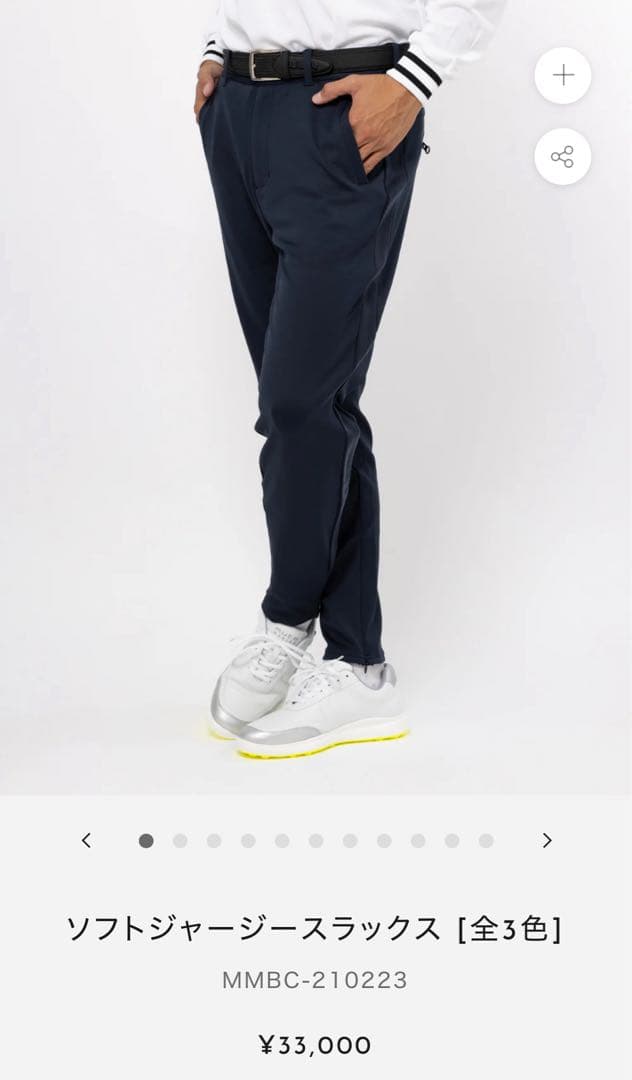Screen dimensions: 632x1080
Task: Share this slacks product
Action: (x=563, y=157)
